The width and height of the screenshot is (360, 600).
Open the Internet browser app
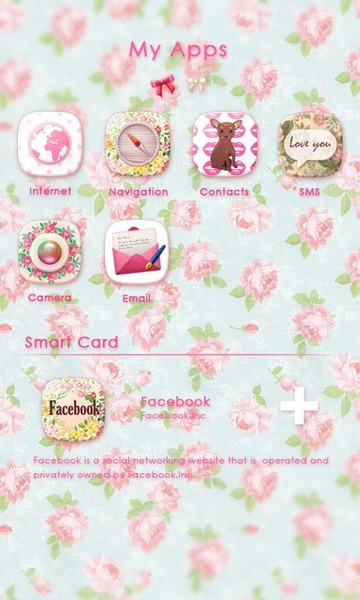pos(50,144)
